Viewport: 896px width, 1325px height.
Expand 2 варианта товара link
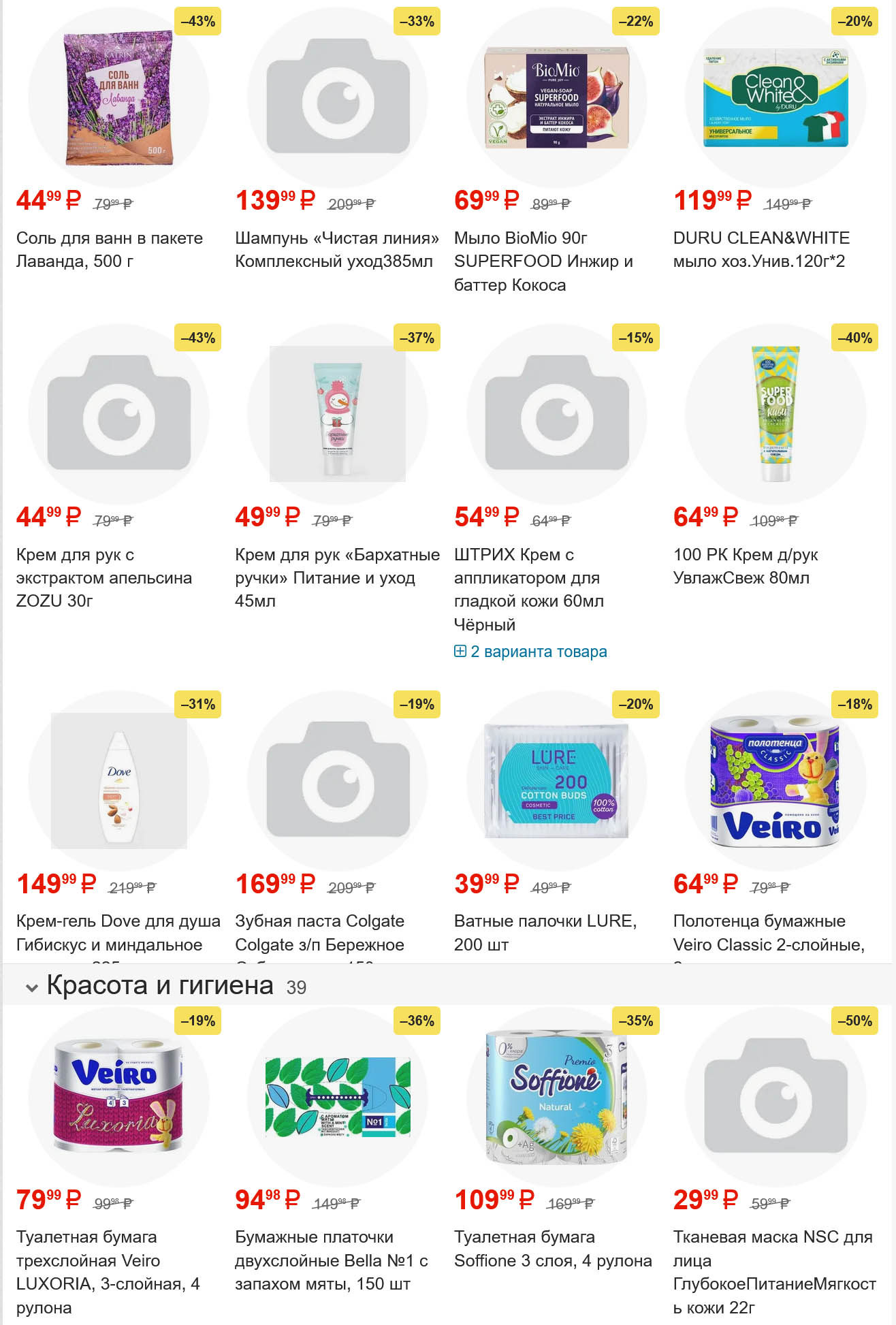pyautogui.click(x=531, y=652)
